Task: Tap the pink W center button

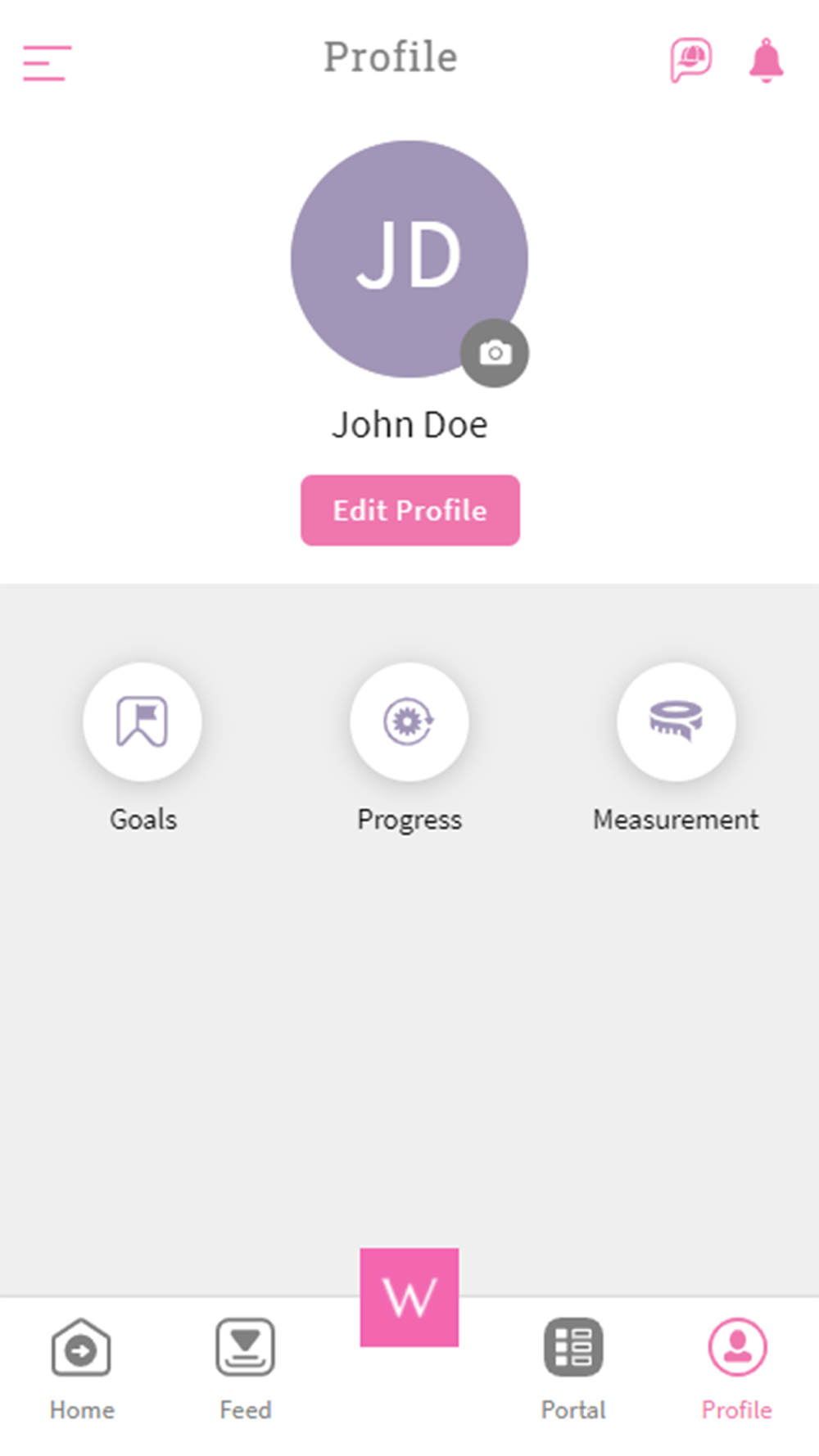Action: pyautogui.click(x=409, y=1297)
